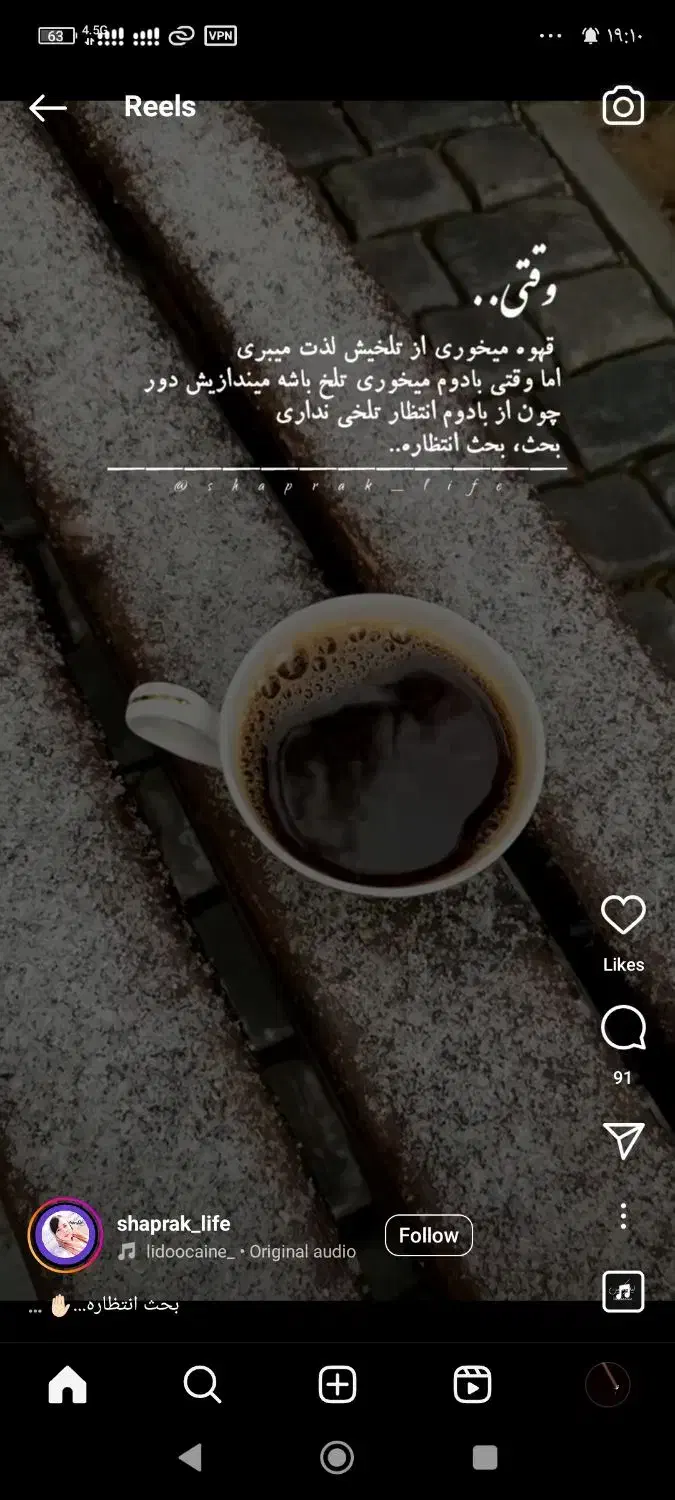675x1500 pixels.
Task: Like this reel with the heart
Action: point(623,916)
